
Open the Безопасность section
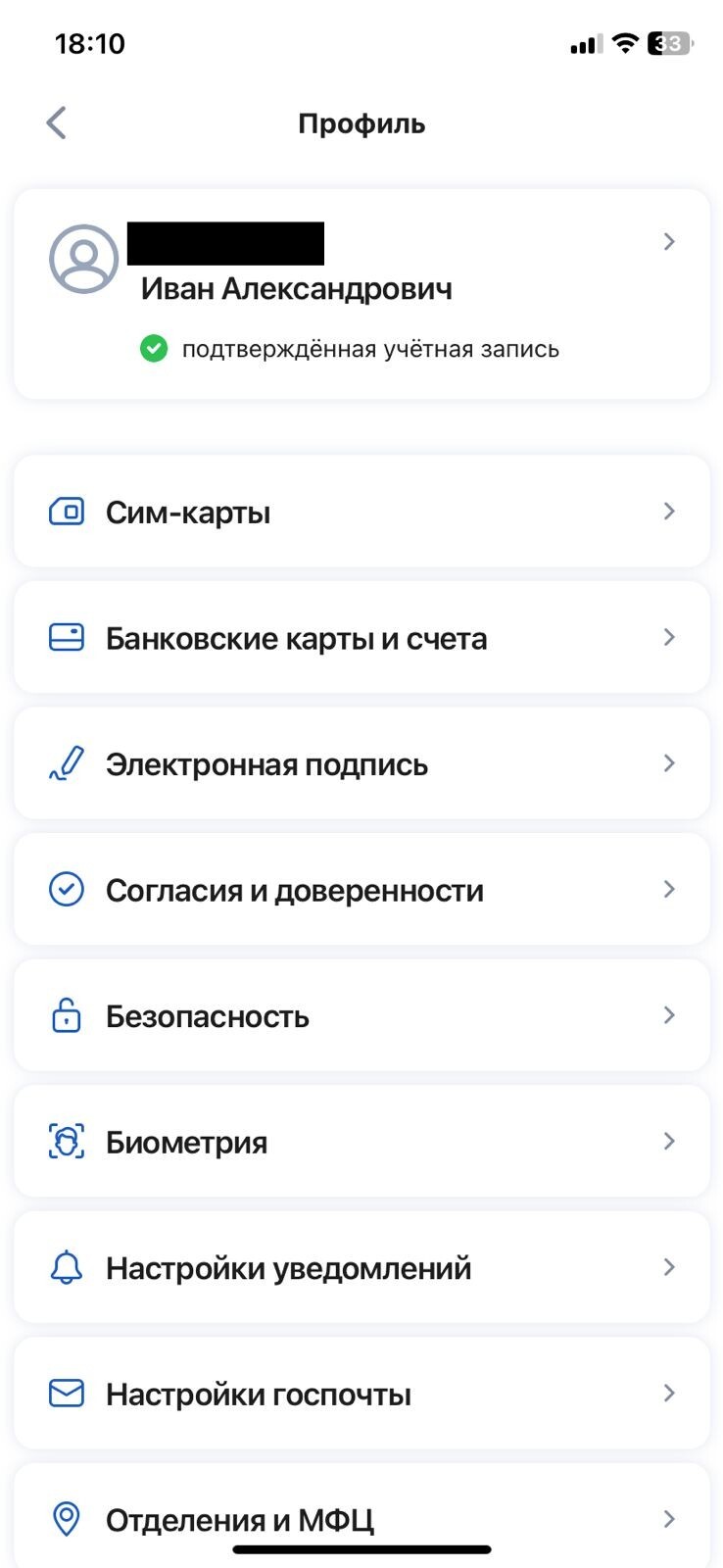(x=361, y=1015)
